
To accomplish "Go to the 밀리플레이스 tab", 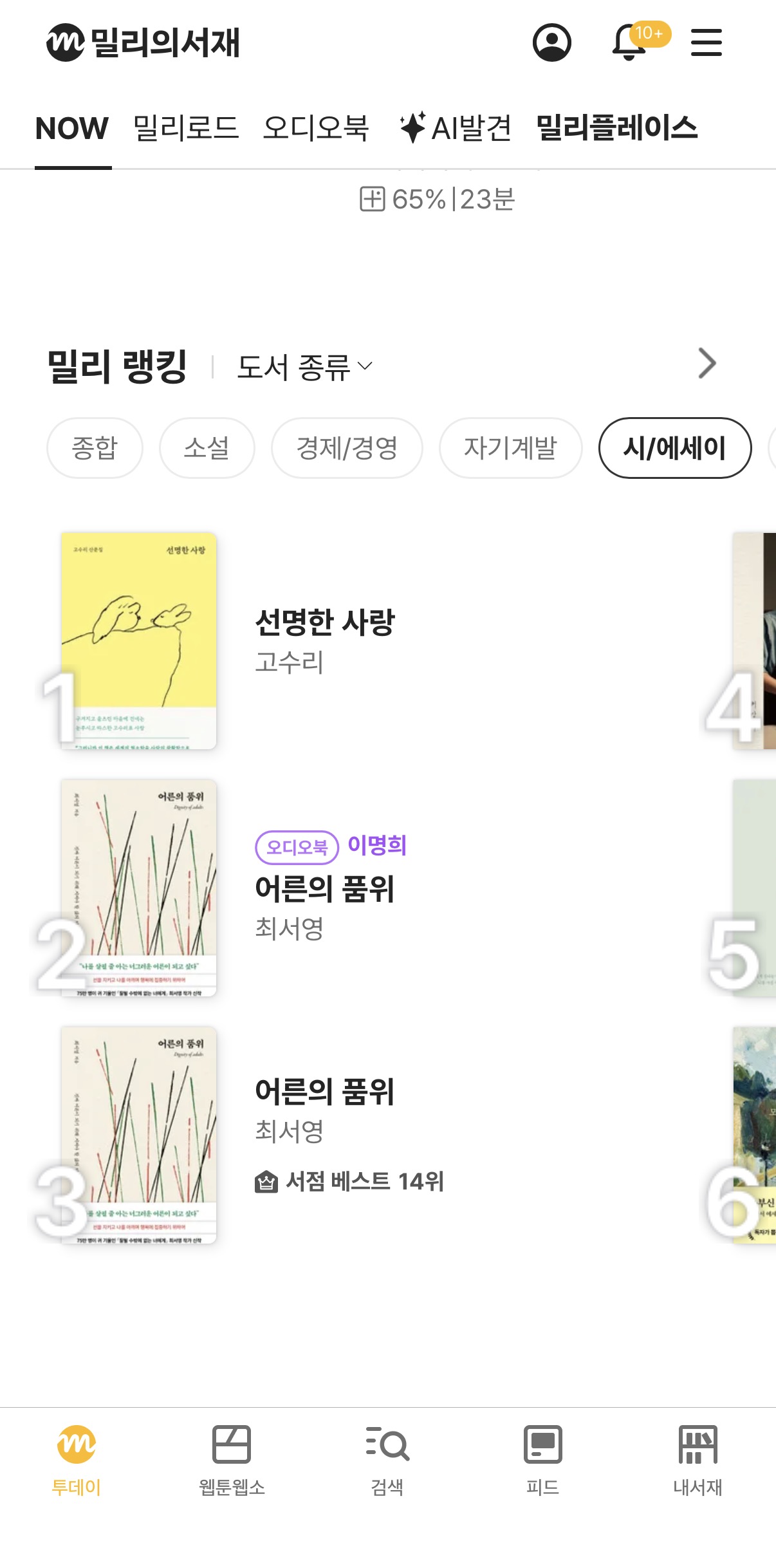I will (x=616, y=127).
